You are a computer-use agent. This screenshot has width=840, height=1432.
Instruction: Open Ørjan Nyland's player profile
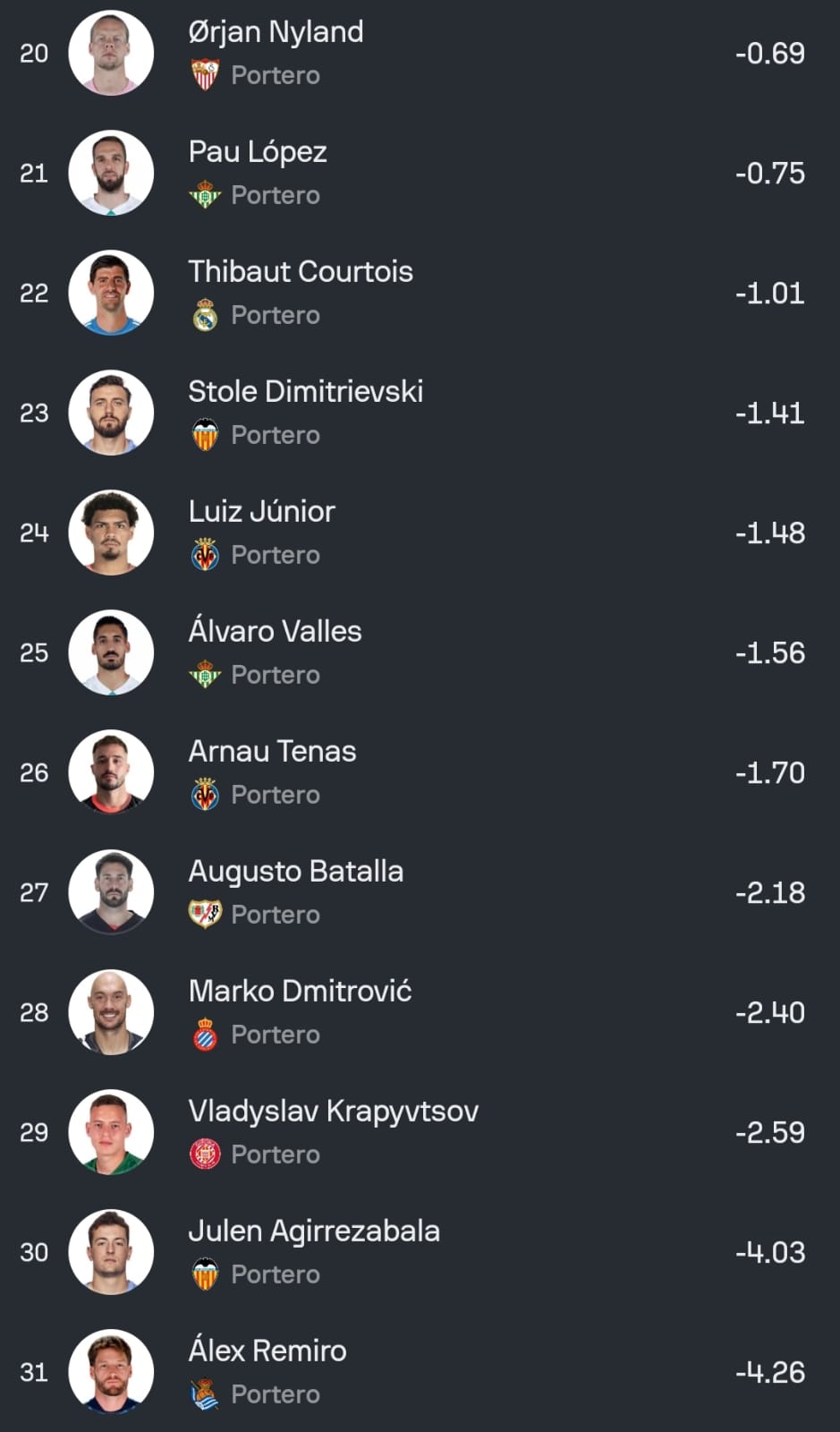(x=276, y=31)
